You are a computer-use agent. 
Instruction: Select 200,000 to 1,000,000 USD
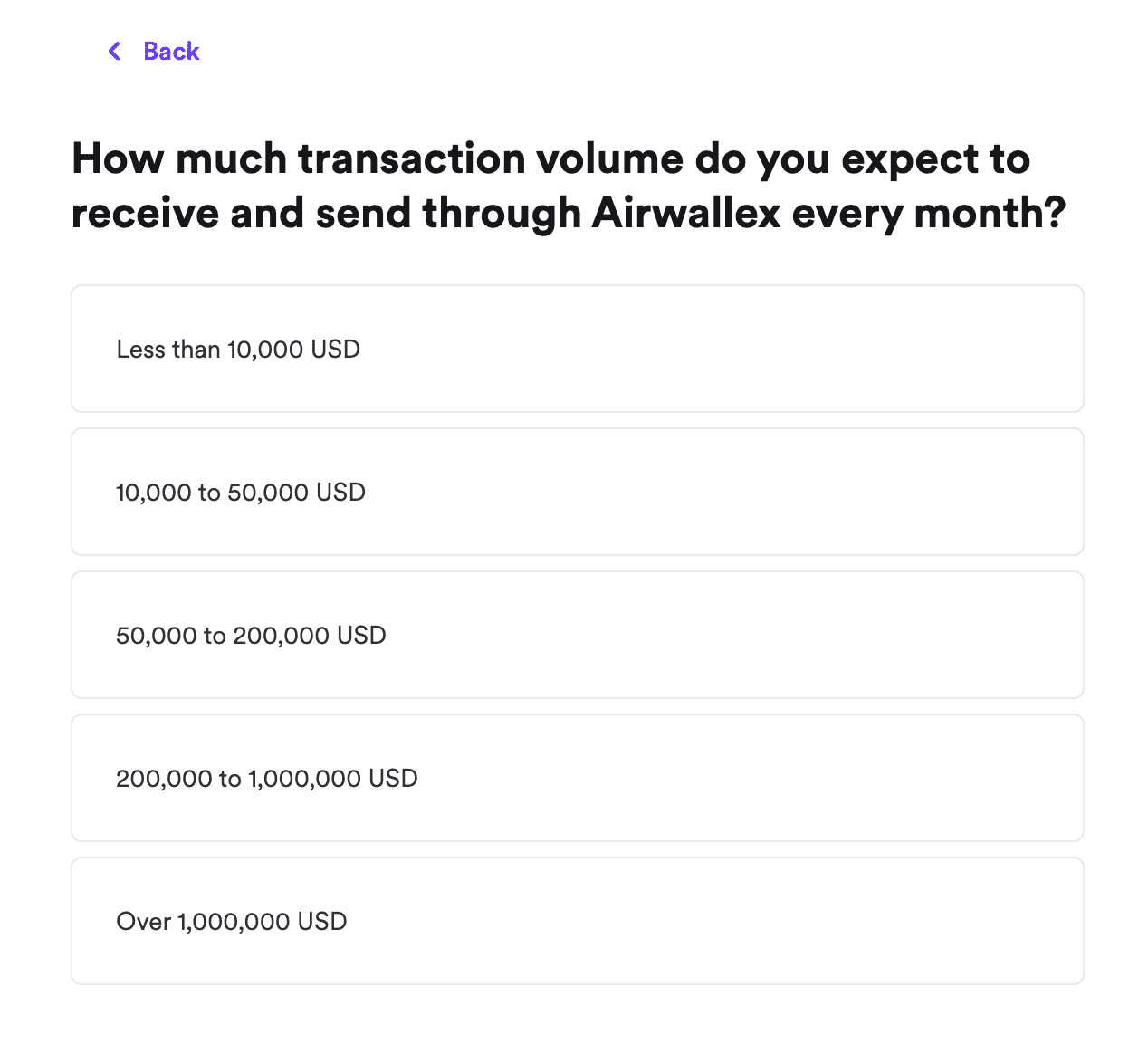pos(577,778)
